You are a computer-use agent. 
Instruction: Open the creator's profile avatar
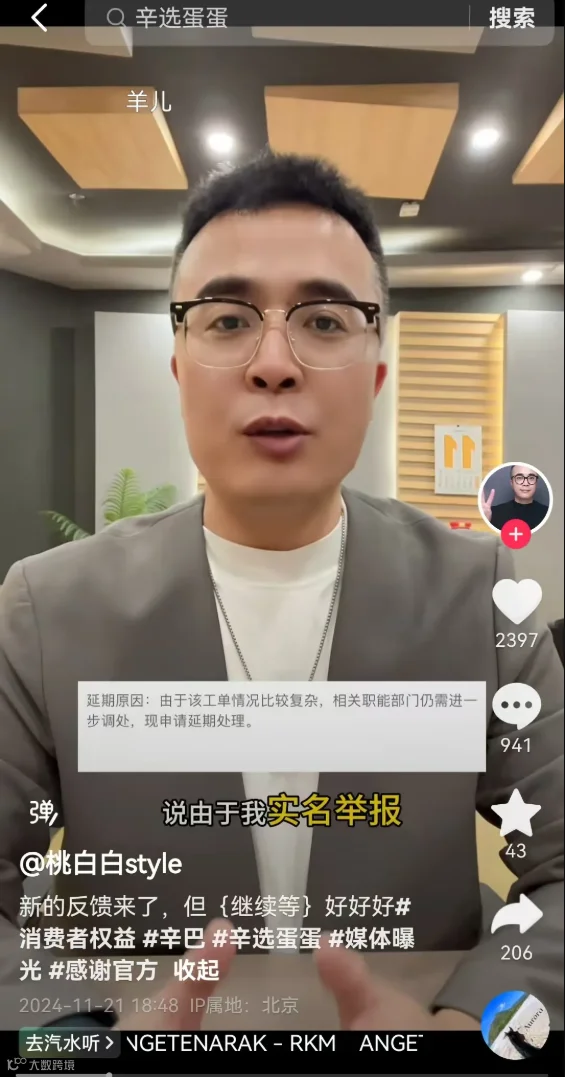(515, 499)
